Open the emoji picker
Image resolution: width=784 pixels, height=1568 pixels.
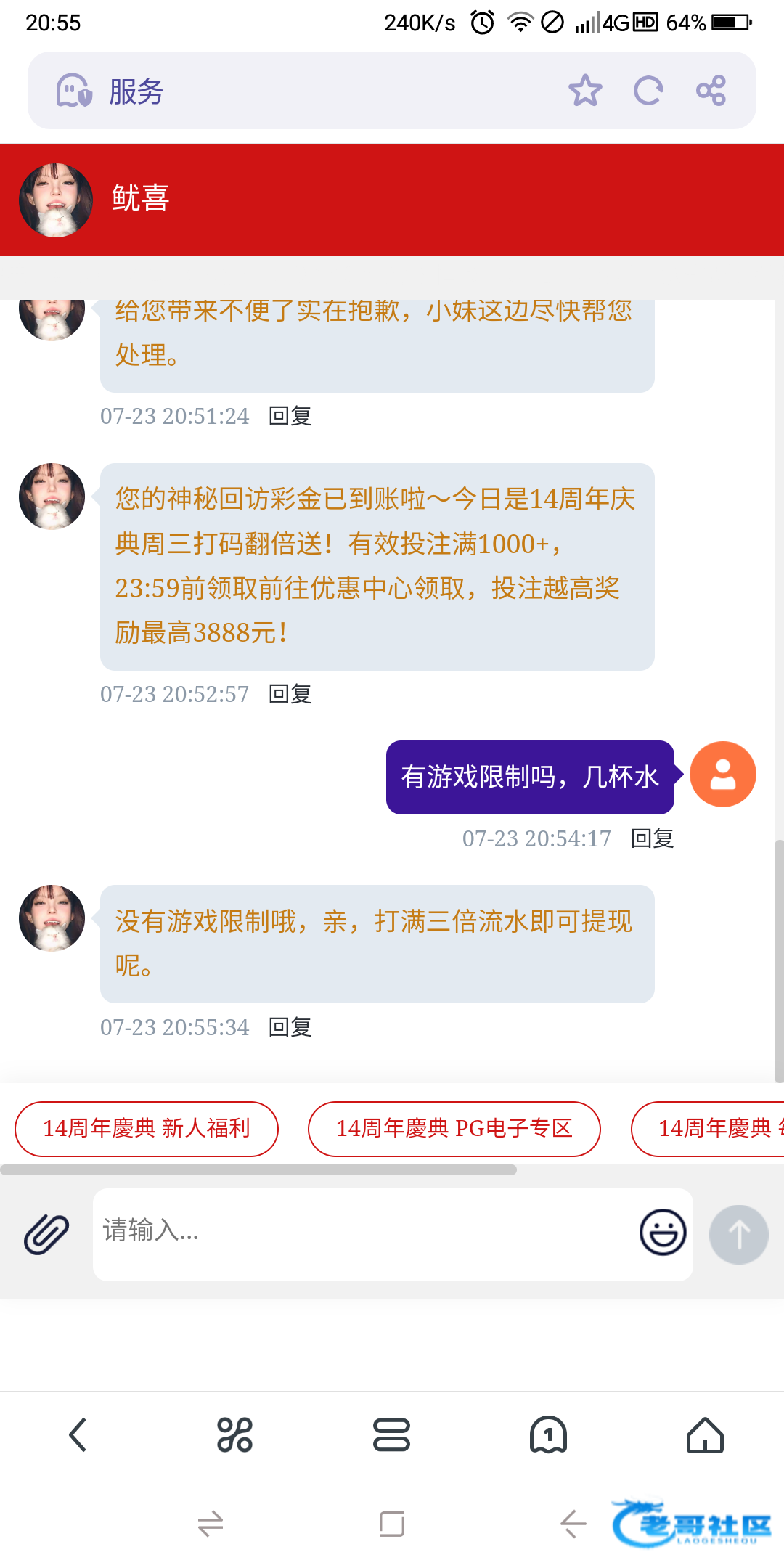click(x=663, y=1233)
